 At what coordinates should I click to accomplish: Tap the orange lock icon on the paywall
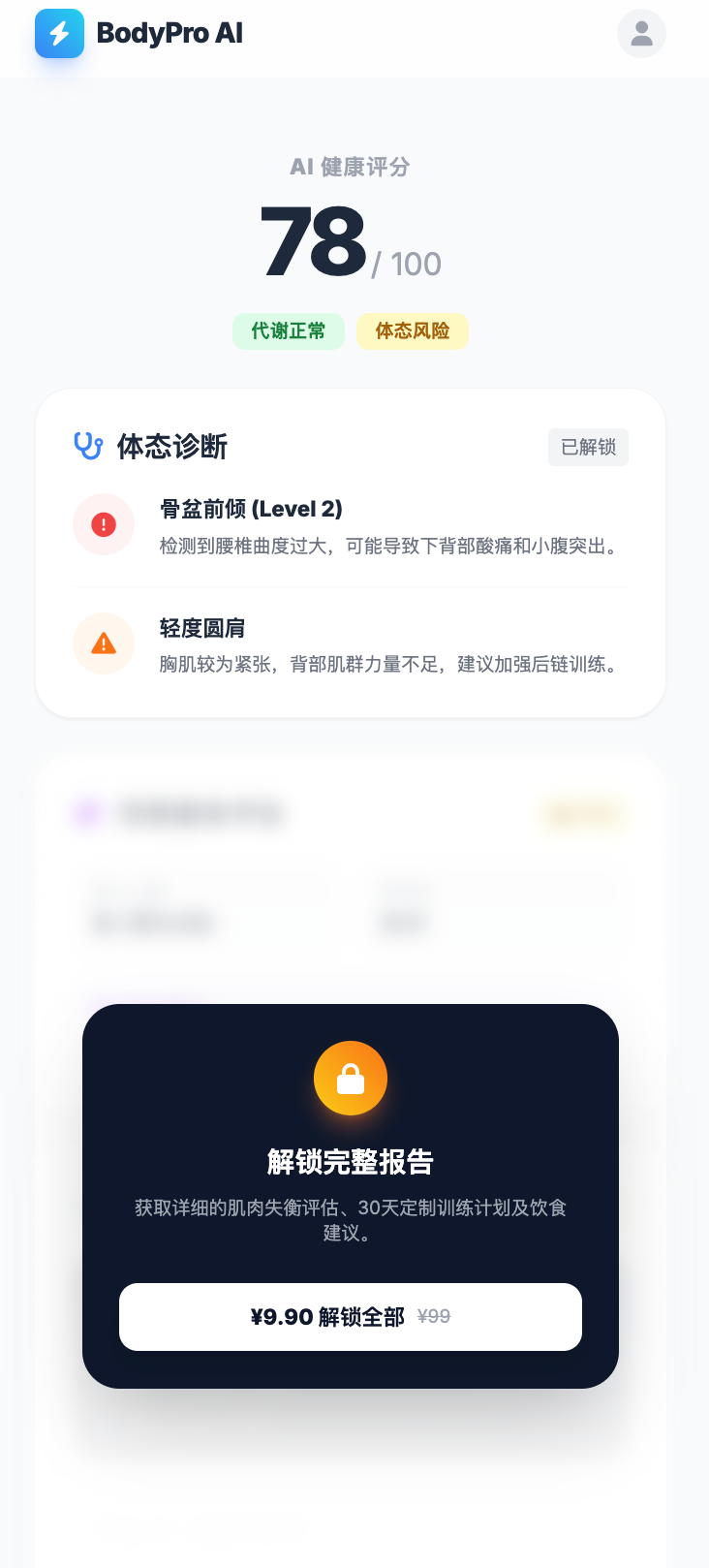point(351,1078)
